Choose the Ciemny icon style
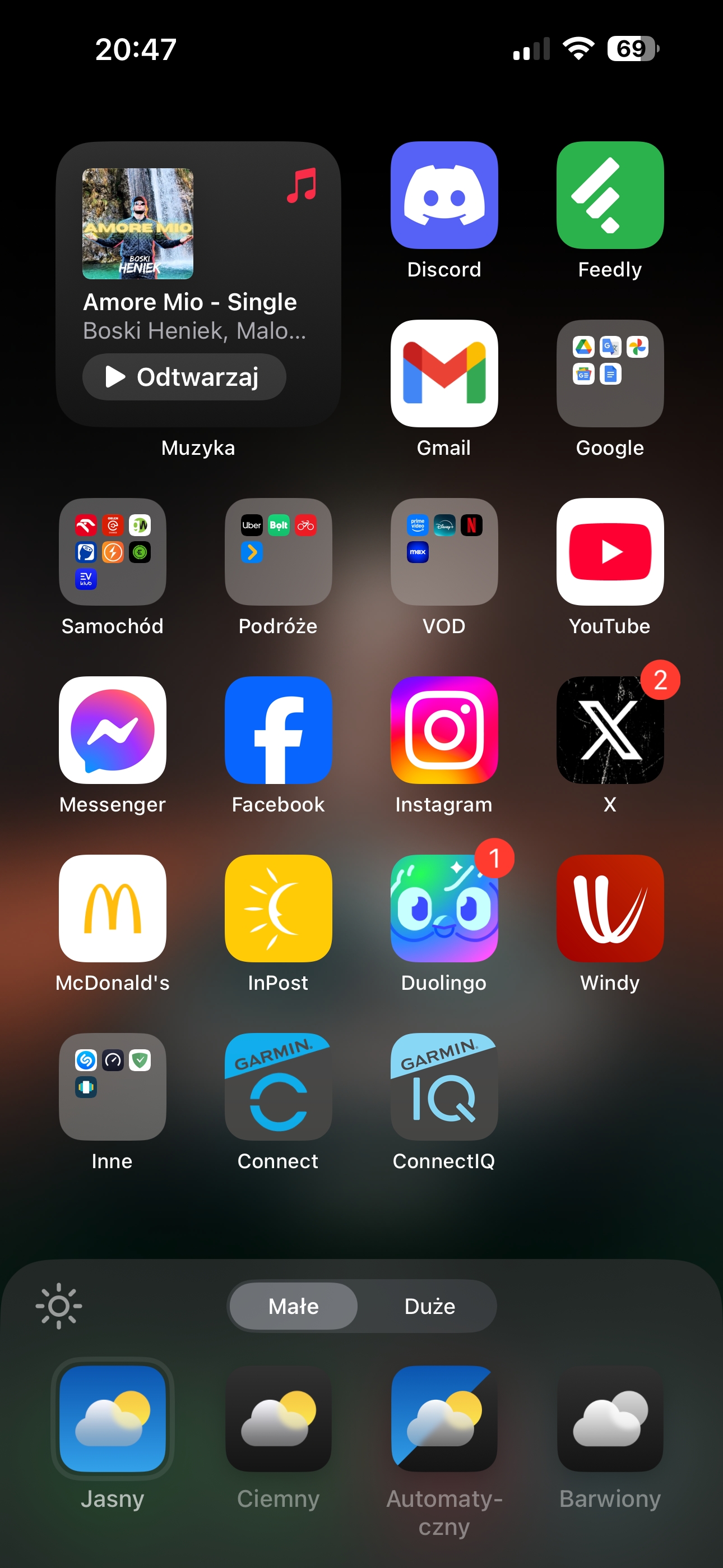Image resolution: width=723 pixels, height=1568 pixels. pos(278,1419)
